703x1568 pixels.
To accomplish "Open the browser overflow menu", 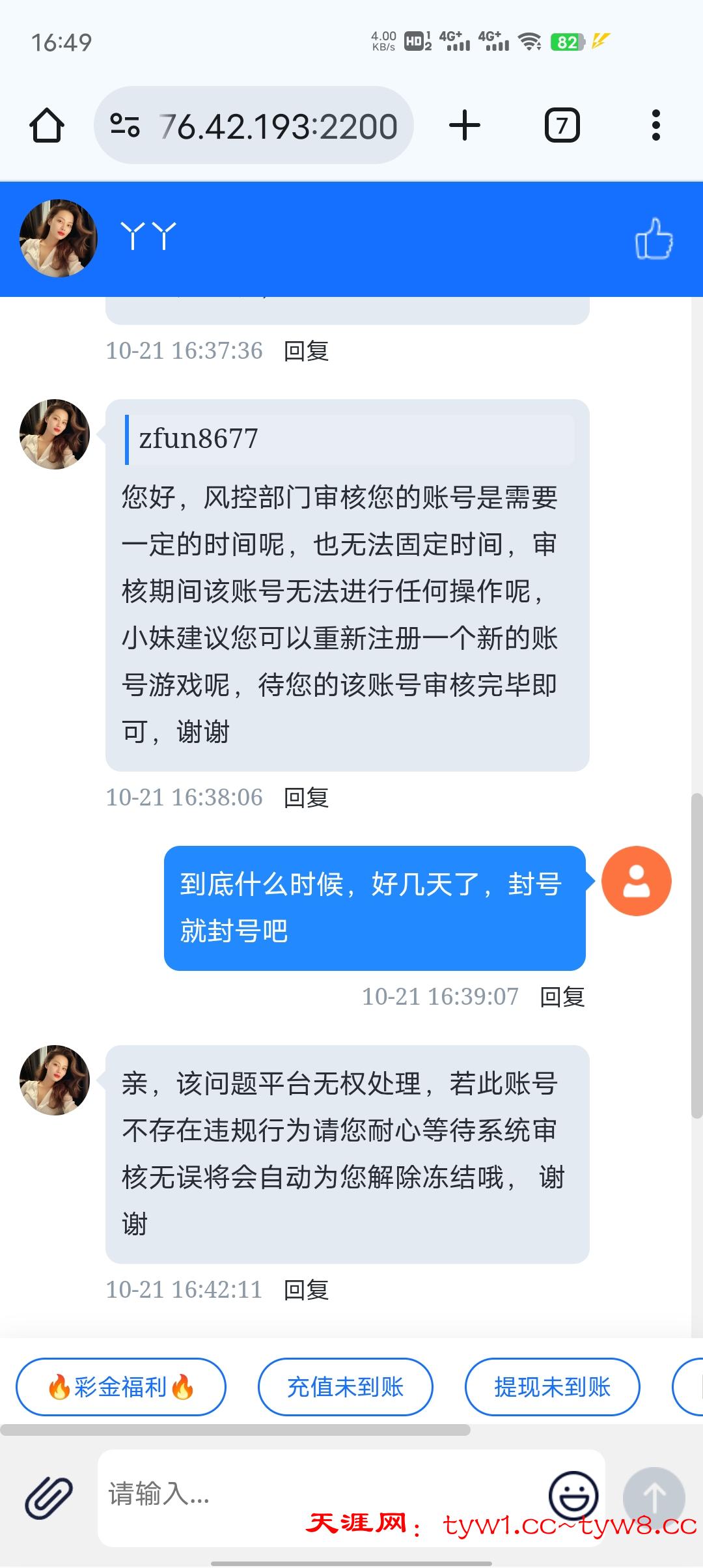I will [x=655, y=125].
